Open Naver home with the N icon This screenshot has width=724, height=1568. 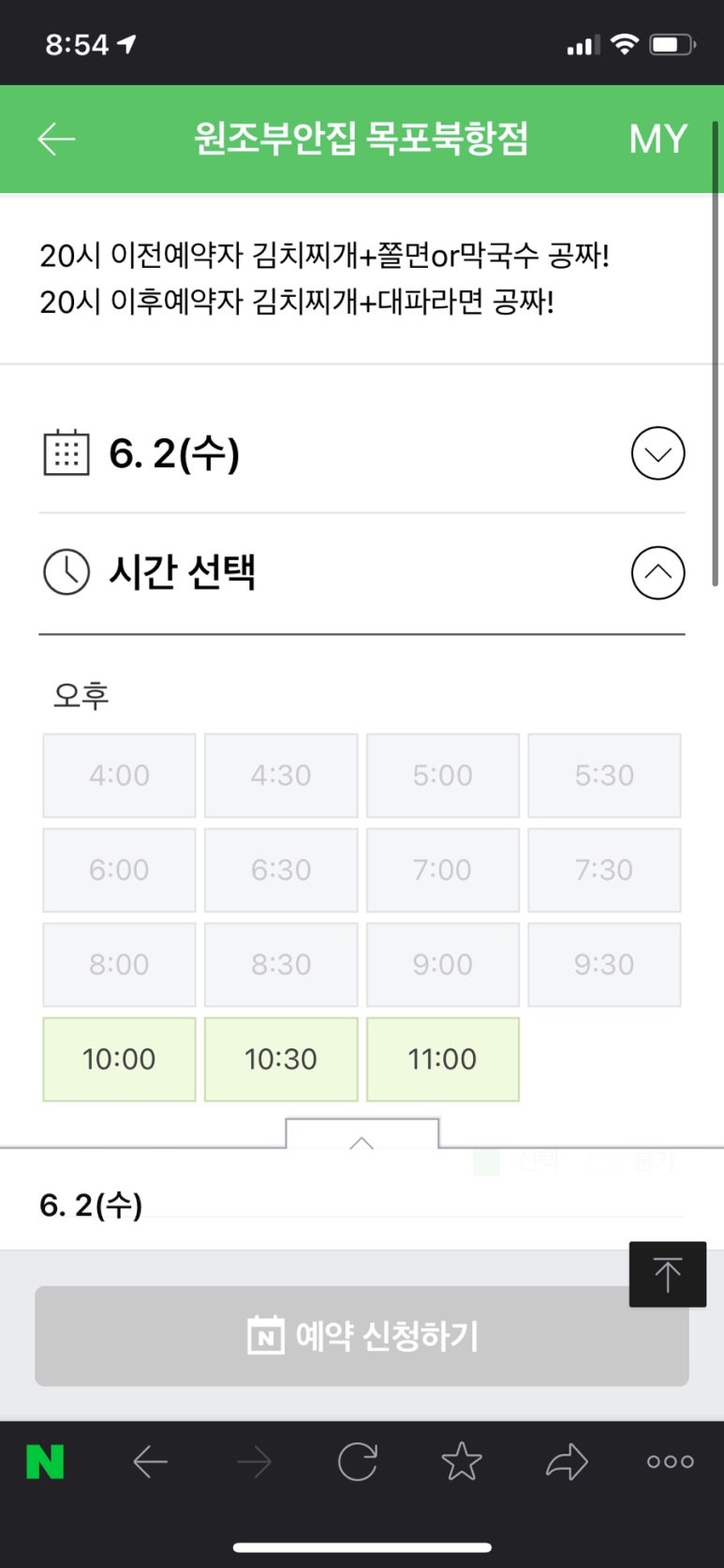[45, 1461]
